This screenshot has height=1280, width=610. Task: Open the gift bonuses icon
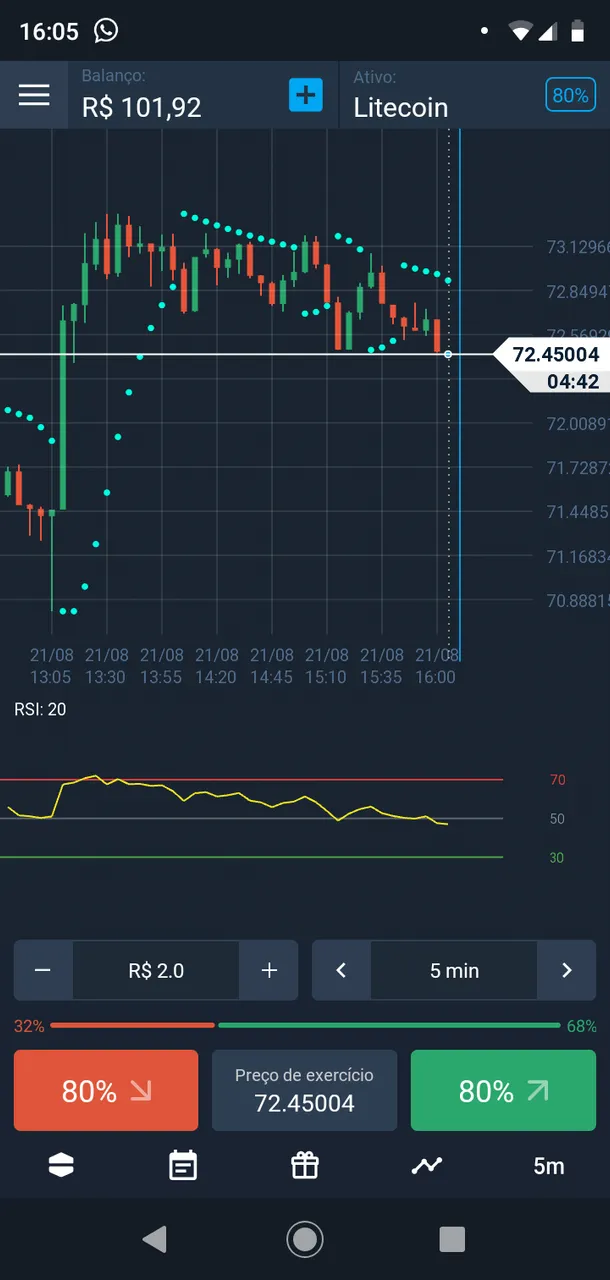pos(304,1165)
